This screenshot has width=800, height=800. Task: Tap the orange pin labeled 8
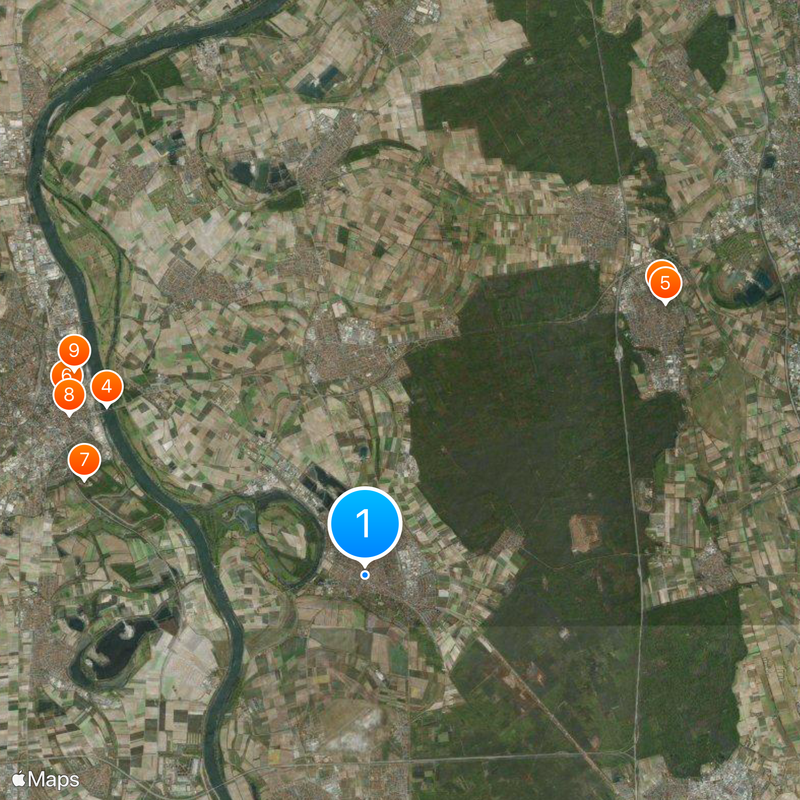pyautogui.click(x=69, y=395)
